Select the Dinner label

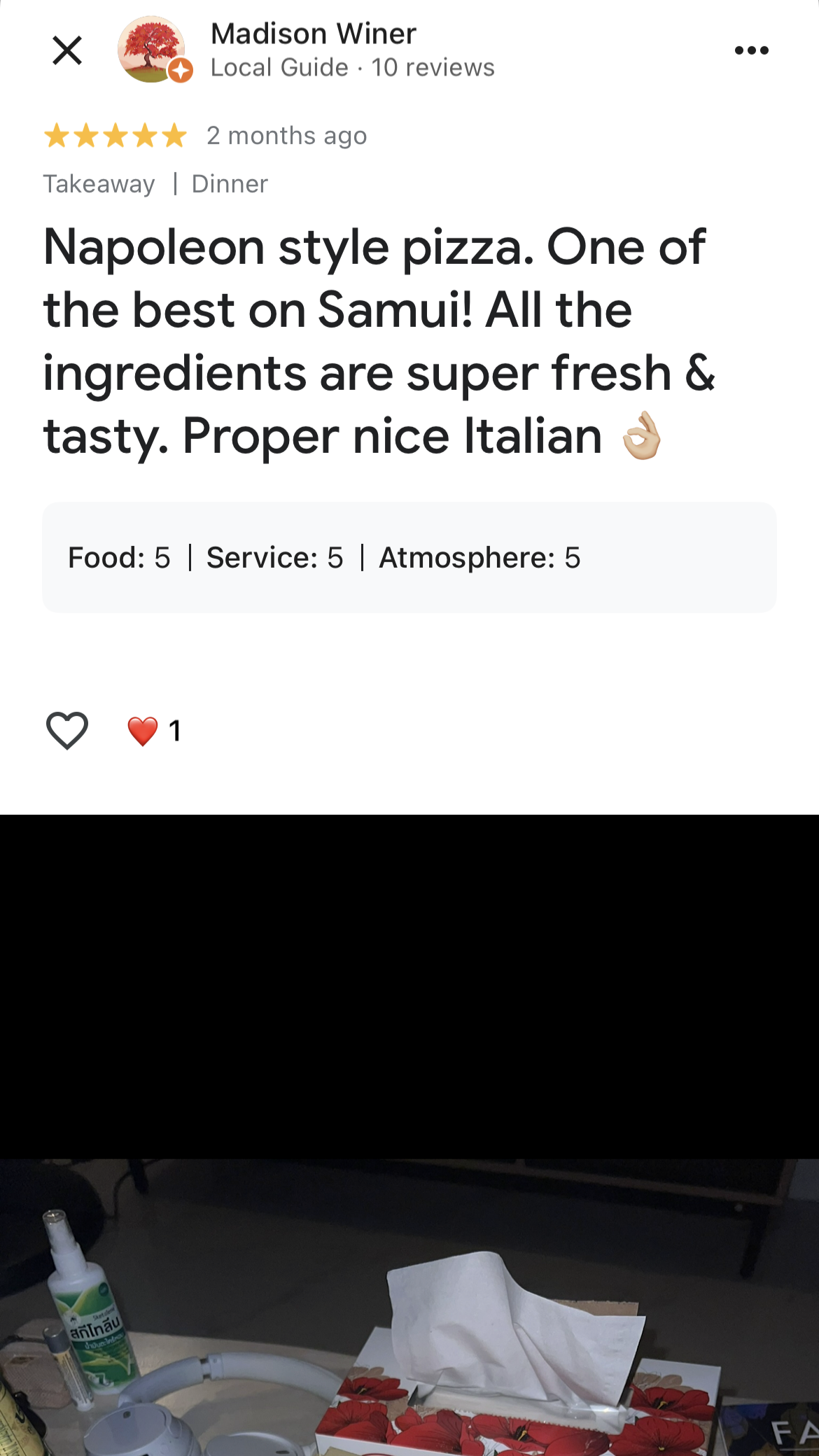click(228, 183)
